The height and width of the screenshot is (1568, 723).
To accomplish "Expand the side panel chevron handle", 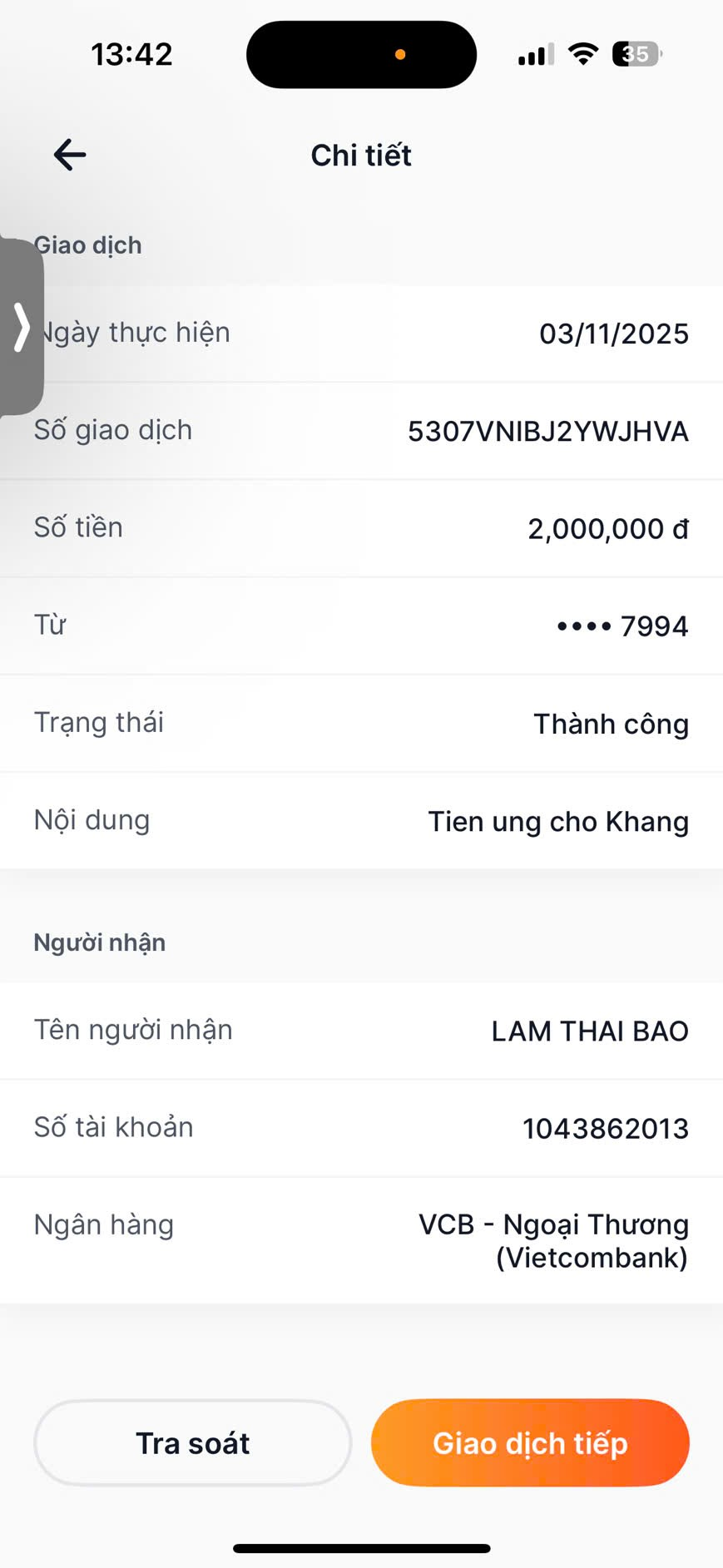I will (21, 327).
